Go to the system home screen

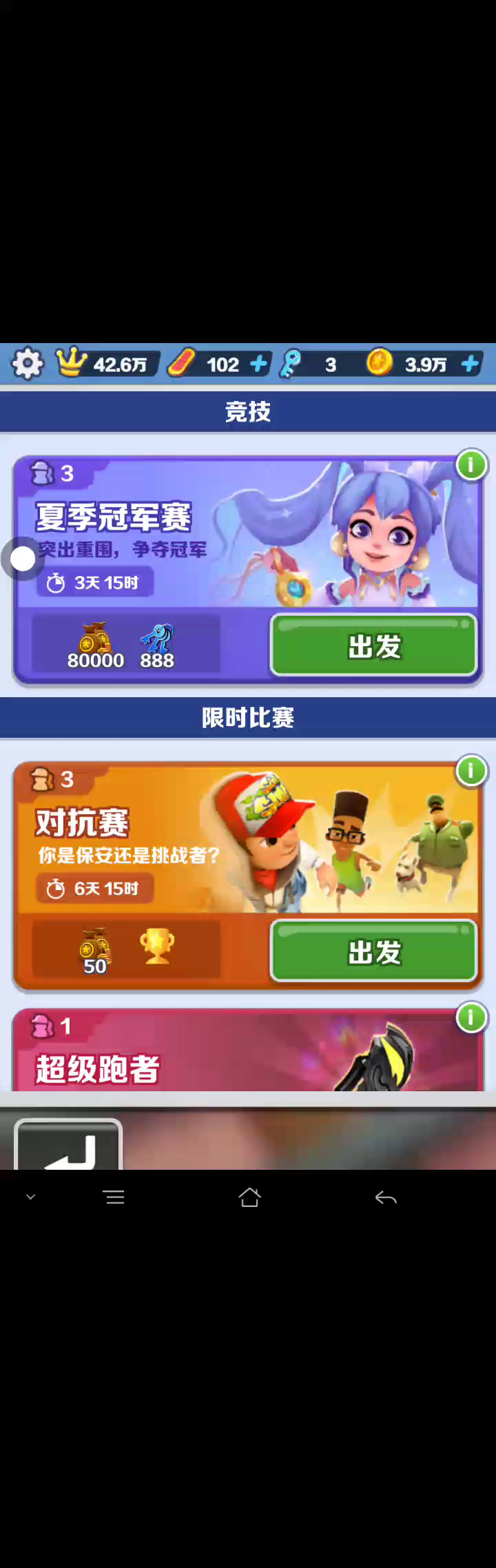click(249, 1197)
